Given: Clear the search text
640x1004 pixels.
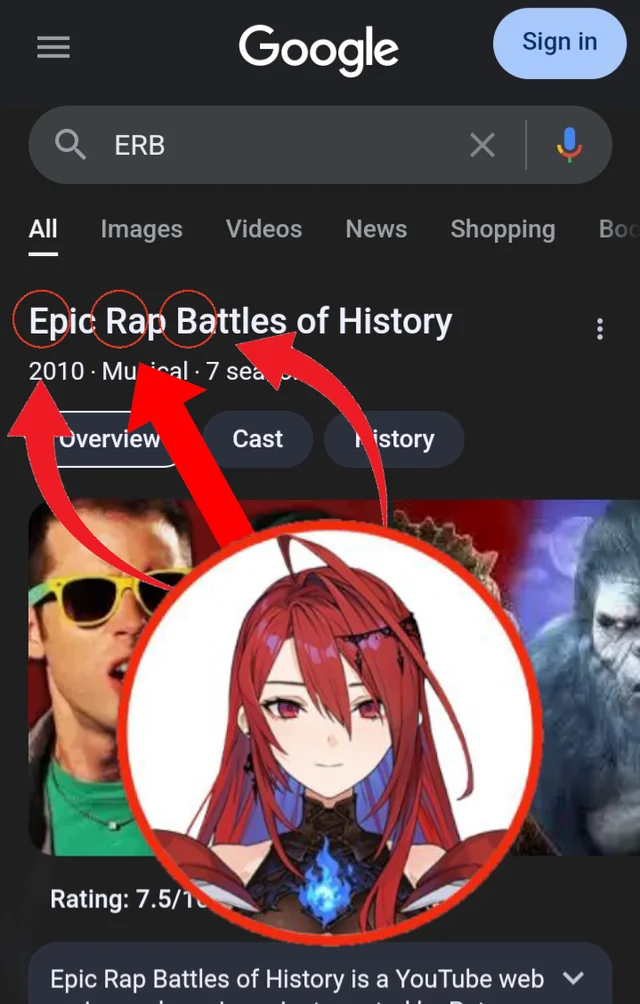Looking at the screenshot, I should pos(482,146).
